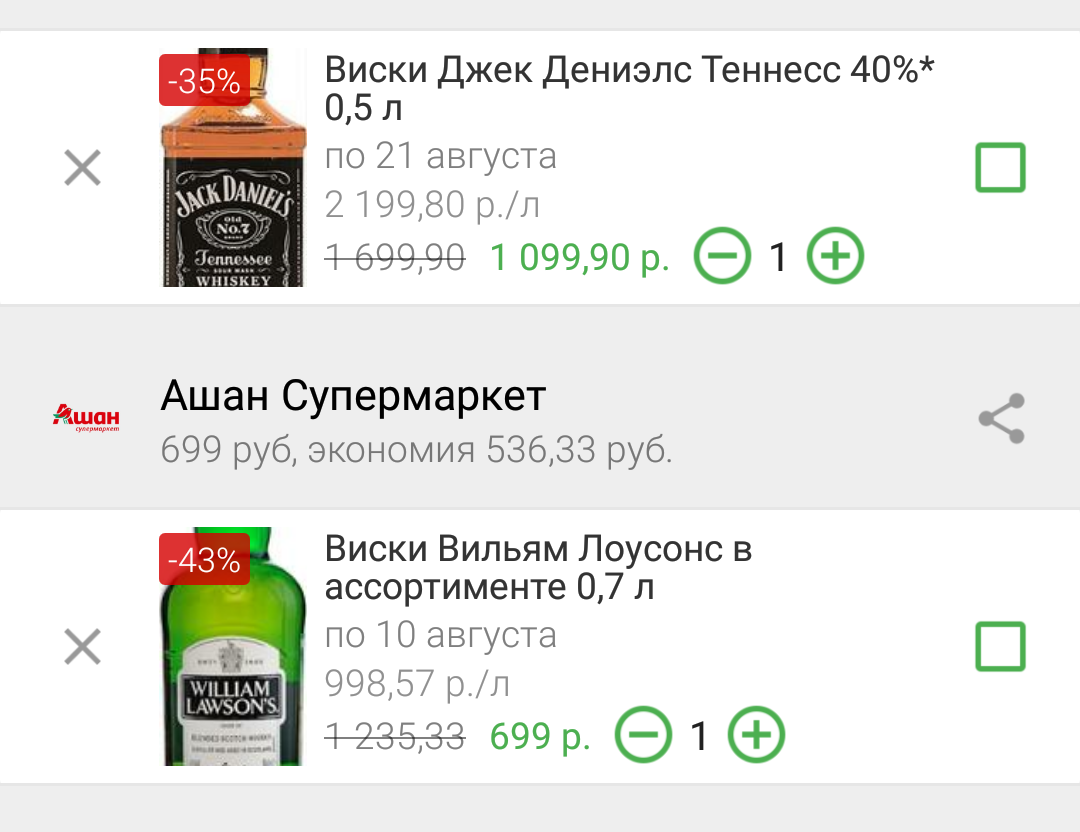The height and width of the screenshot is (832, 1080).
Task: Check the box for Jack Daniel's whiskey
Action: [1000, 168]
